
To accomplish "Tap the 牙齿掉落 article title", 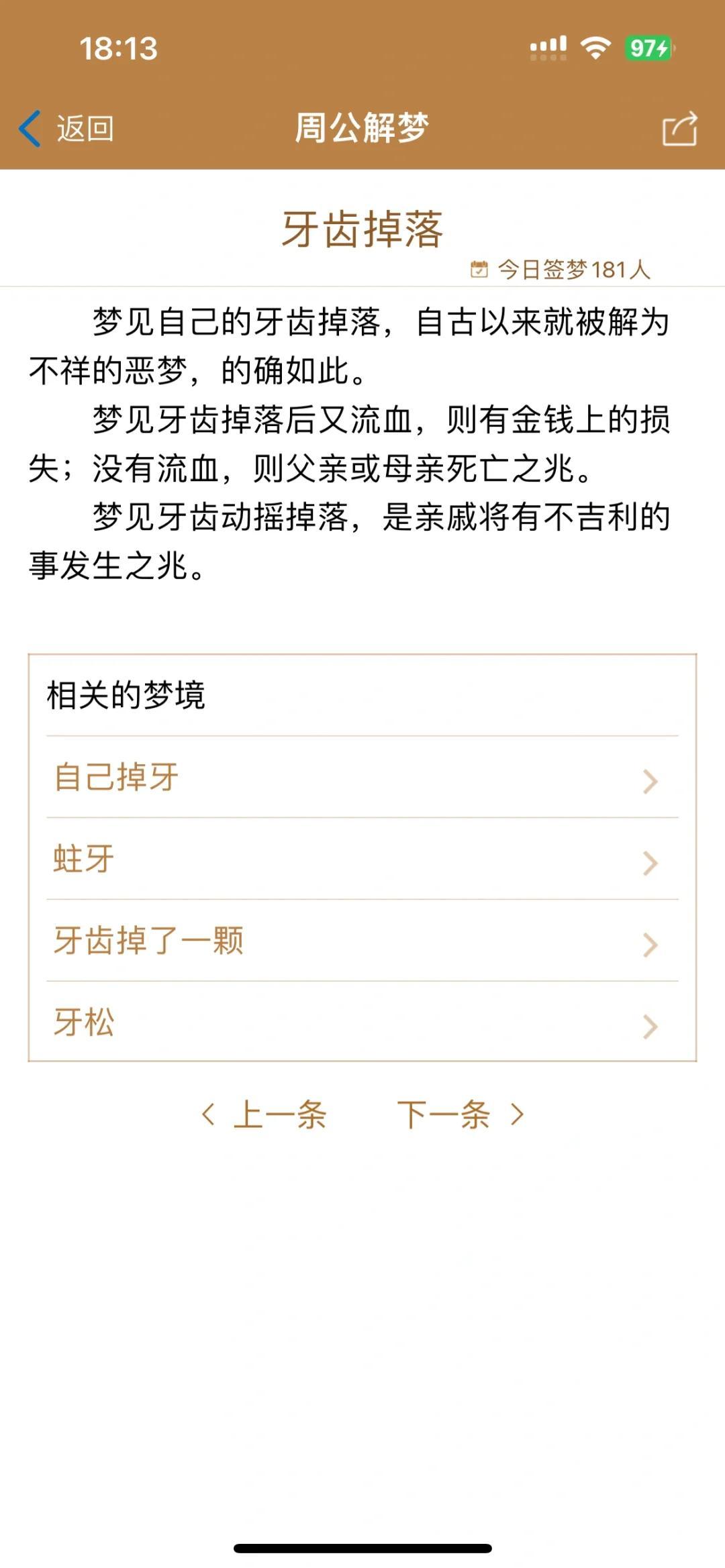I will (x=362, y=227).
